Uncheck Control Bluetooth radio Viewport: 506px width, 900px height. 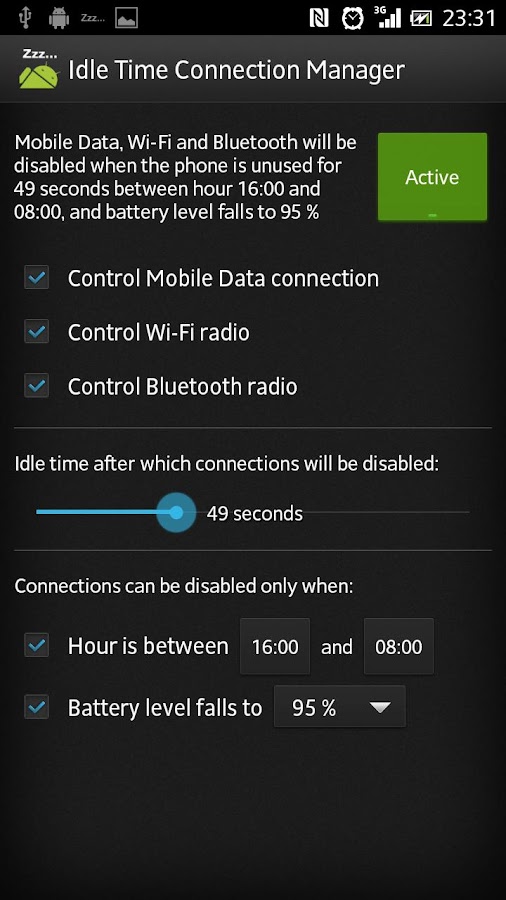pyautogui.click(x=37, y=386)
